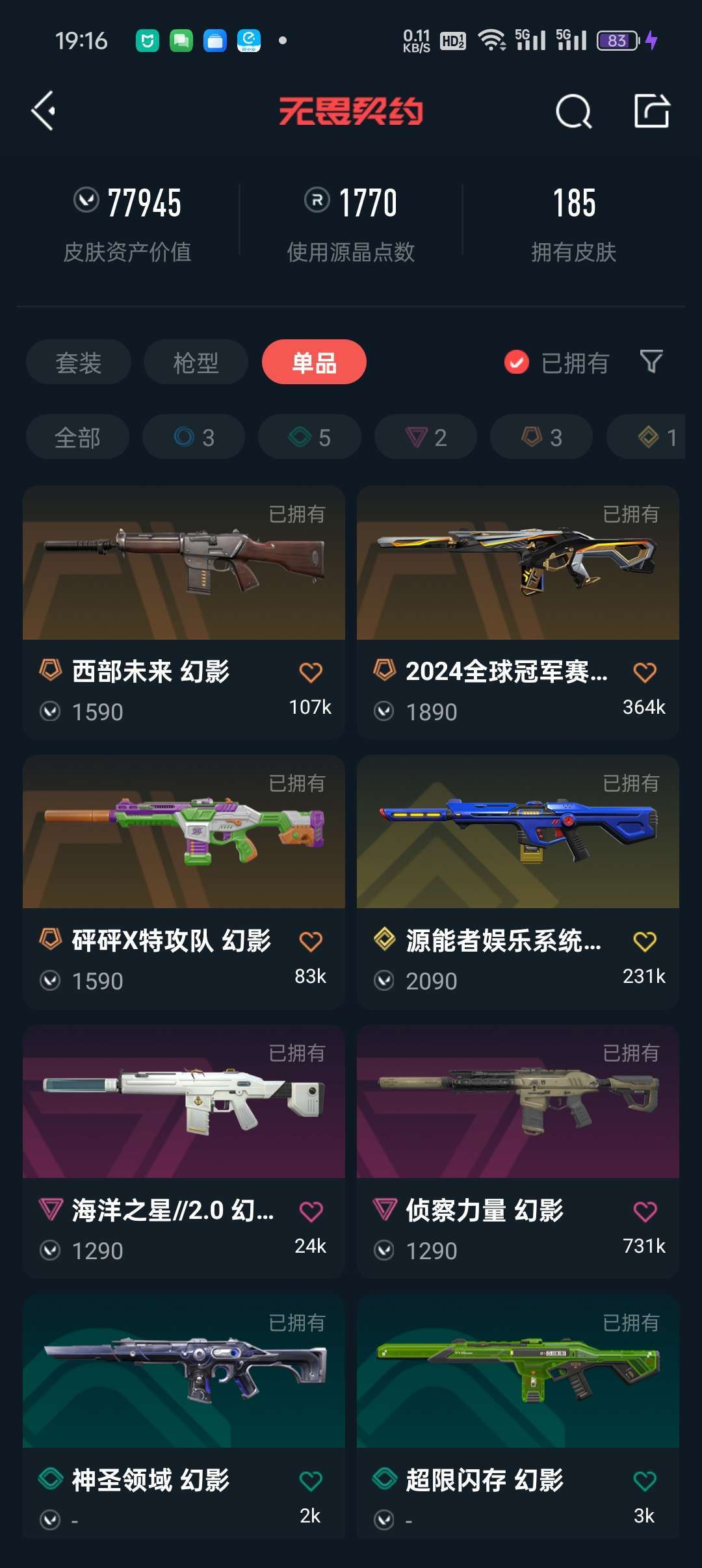The height and width of the screenshot is (1568, 702).
Task: Filter by the blue circle tier chip with 3
Action: point(194,437)
